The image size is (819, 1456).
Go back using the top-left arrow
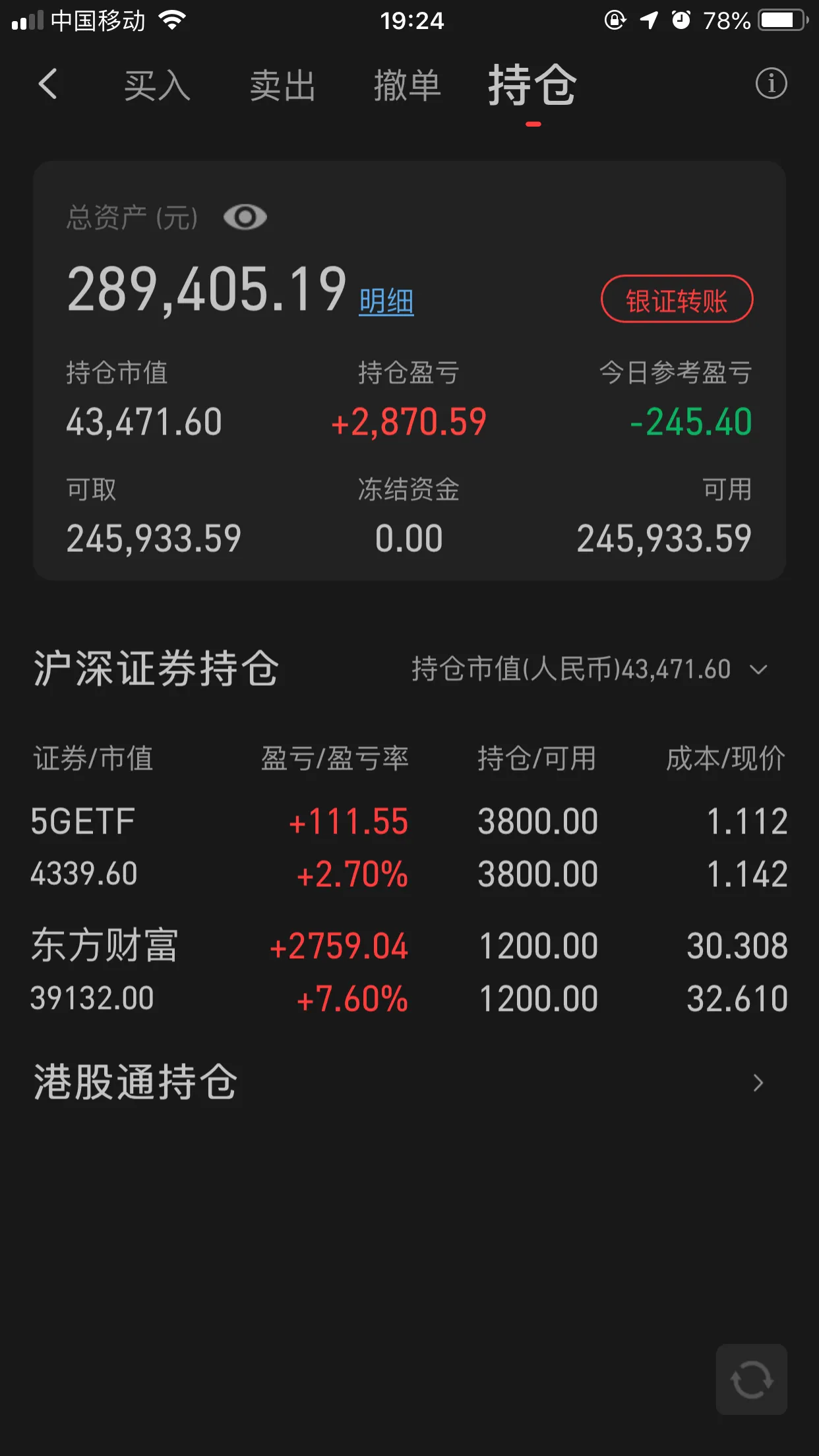click(x=48, y=84)
